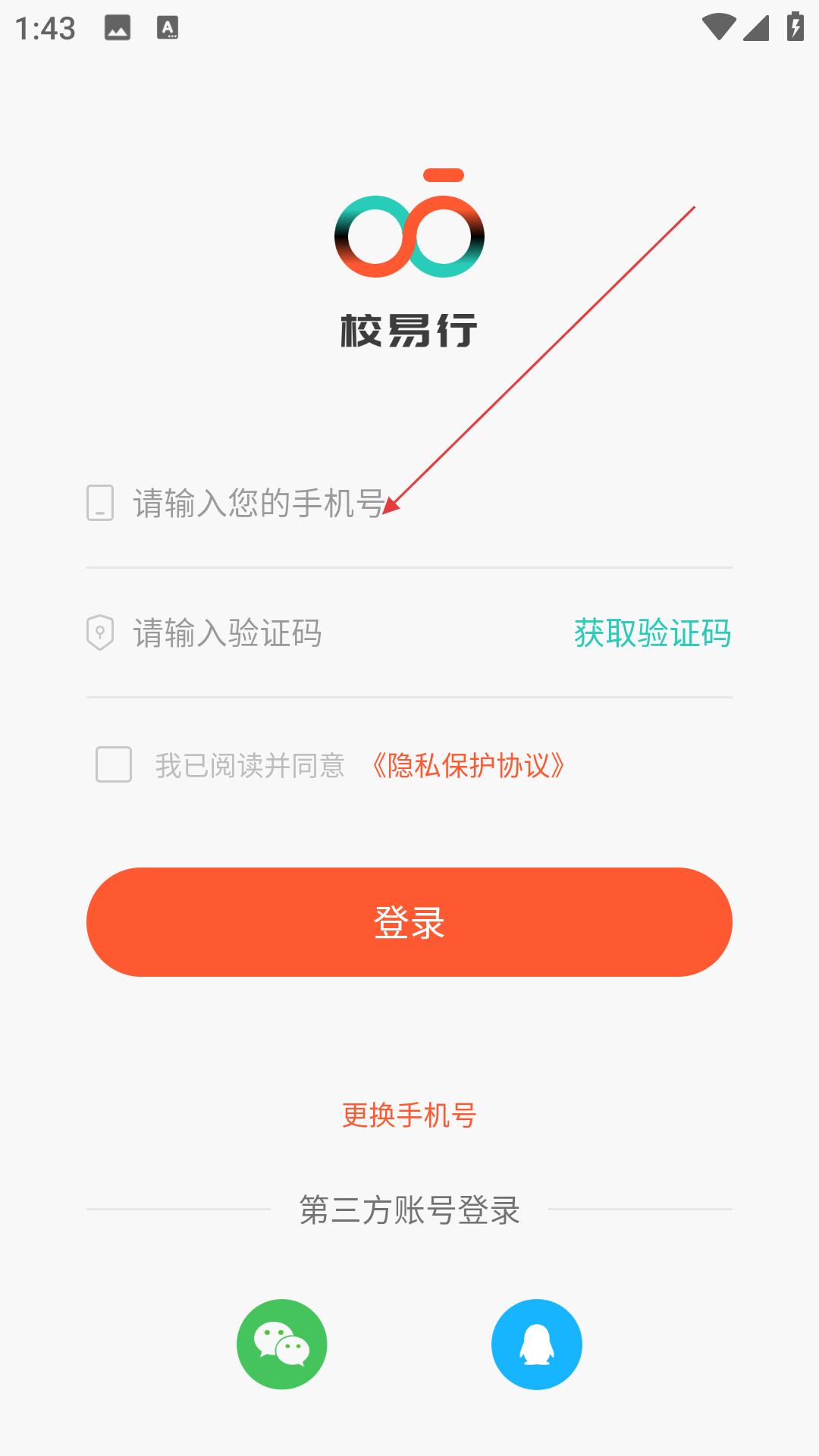Log in with the QQ penguin icon
The image size is (819, 1456).
click(x=537, y=1345)
